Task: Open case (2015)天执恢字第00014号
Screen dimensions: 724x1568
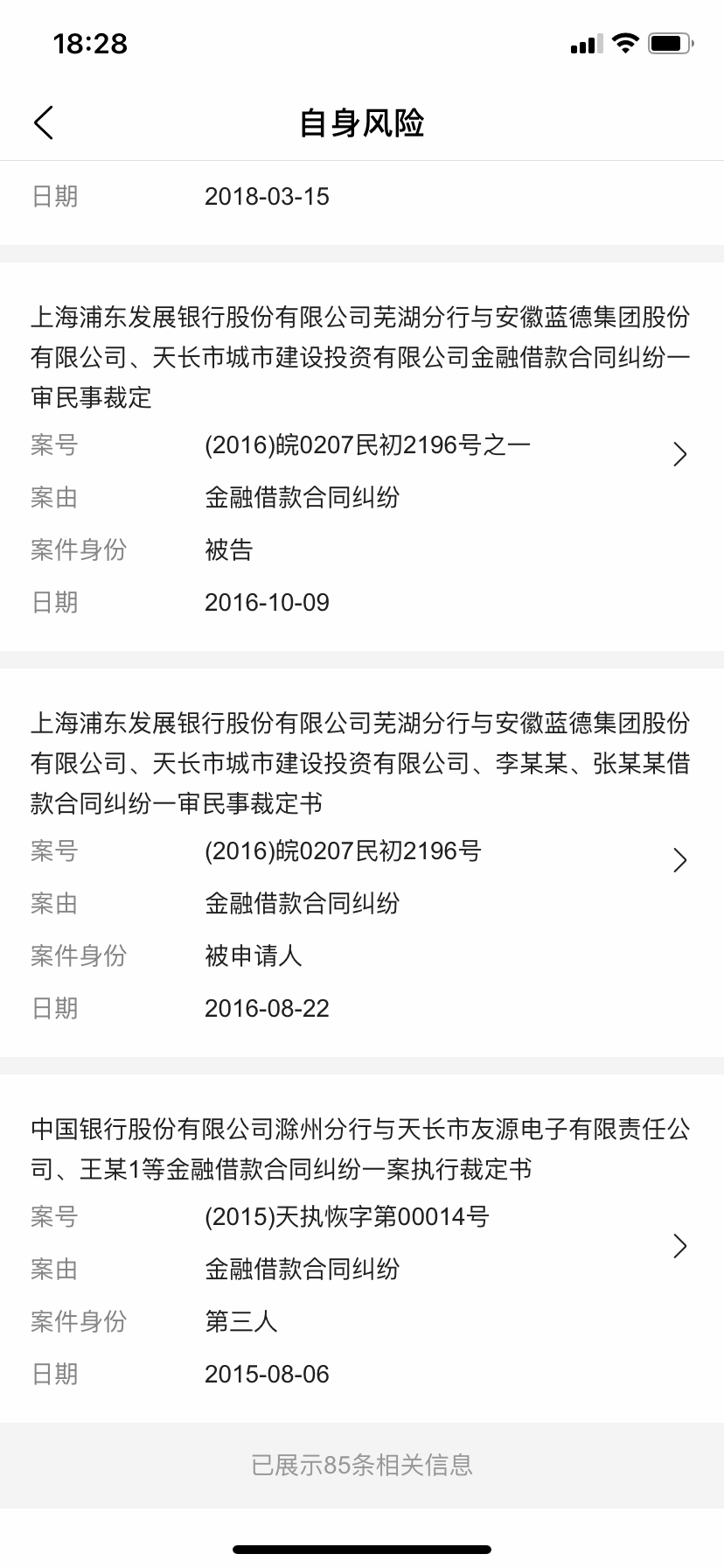Action: point(679,1246)
